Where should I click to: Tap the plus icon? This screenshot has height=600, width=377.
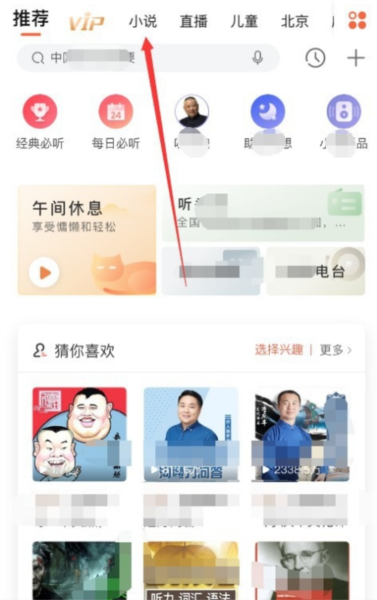point(356,58)
